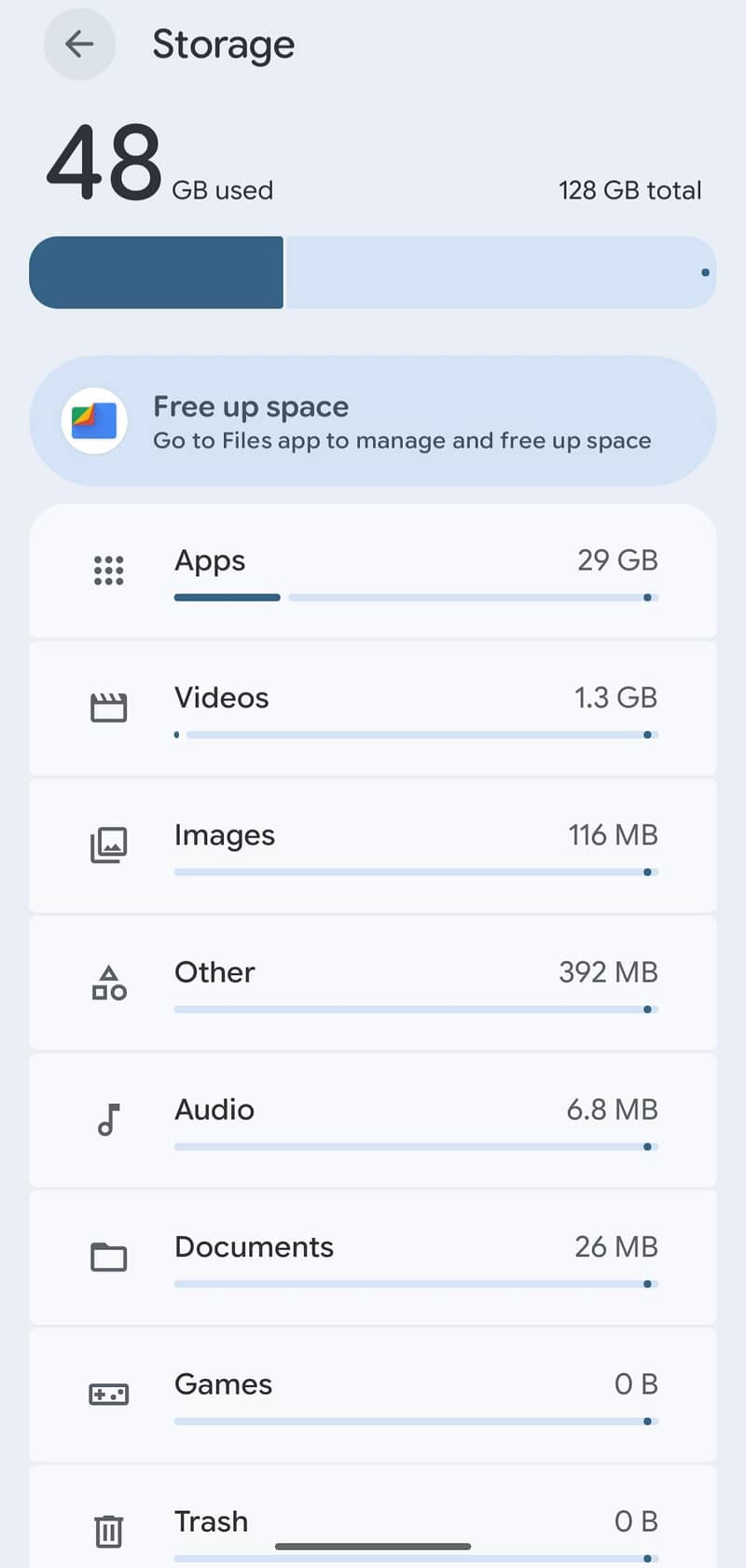This screenshot has width=746, height=1568.
Task: Select the Apps category grid icon
Action: pos(109,569)
